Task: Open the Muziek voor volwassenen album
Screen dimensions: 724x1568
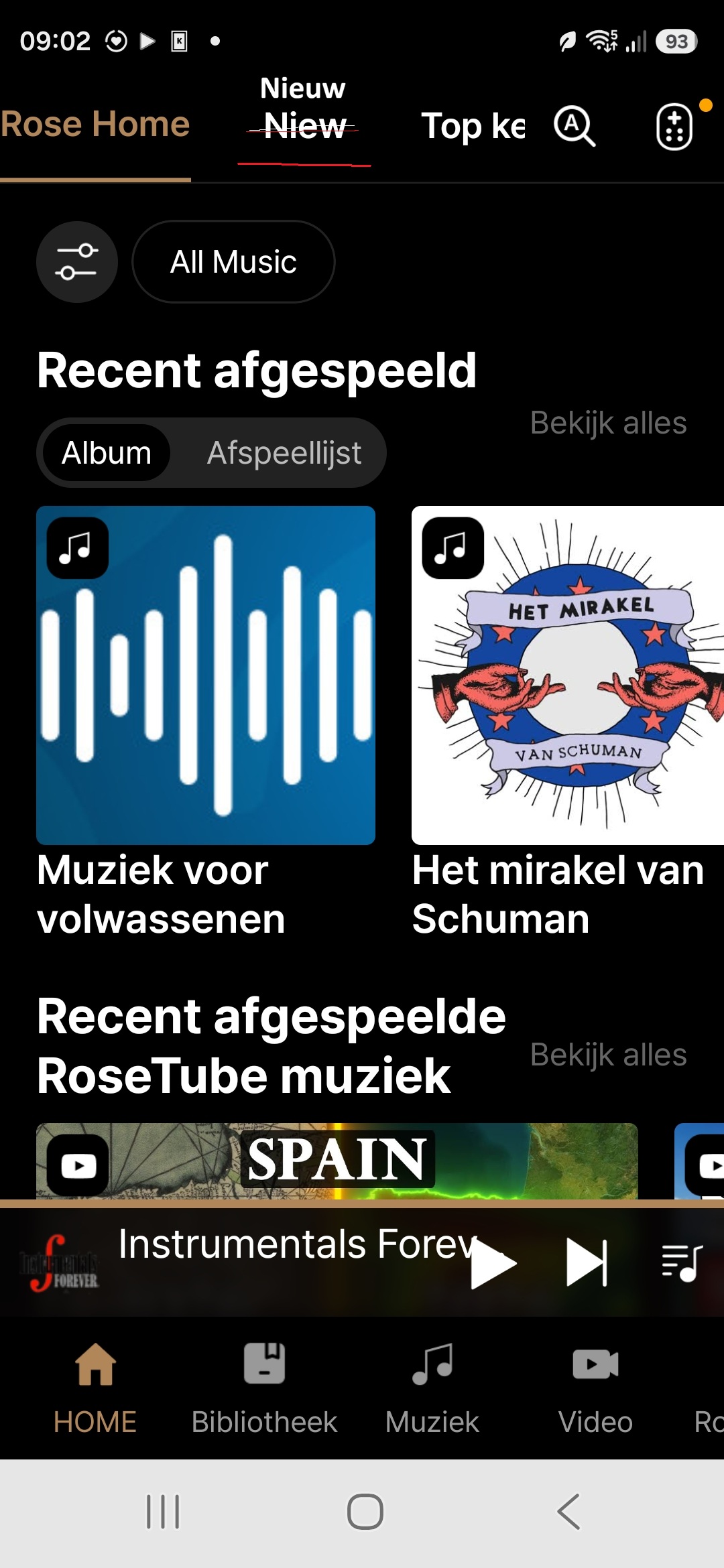Action: pyautogui.click(x=206, y=675)
